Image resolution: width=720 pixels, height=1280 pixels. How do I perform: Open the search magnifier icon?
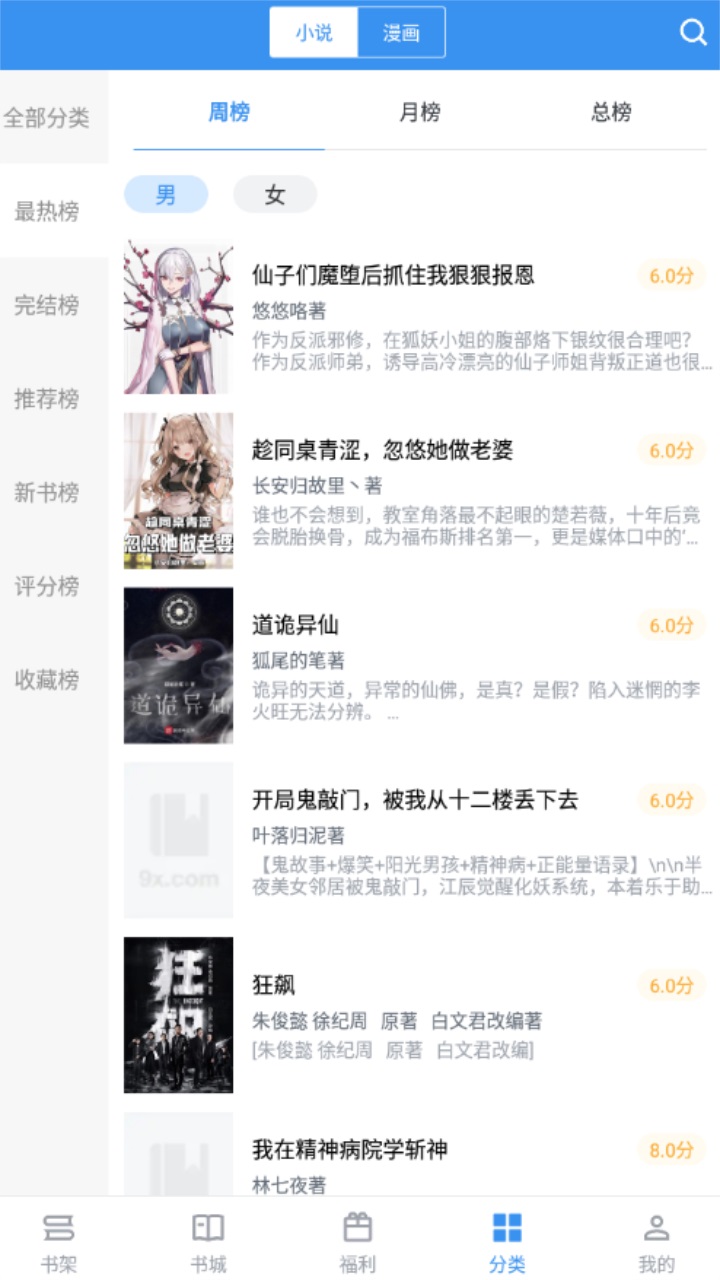click(x=692, y=31)
